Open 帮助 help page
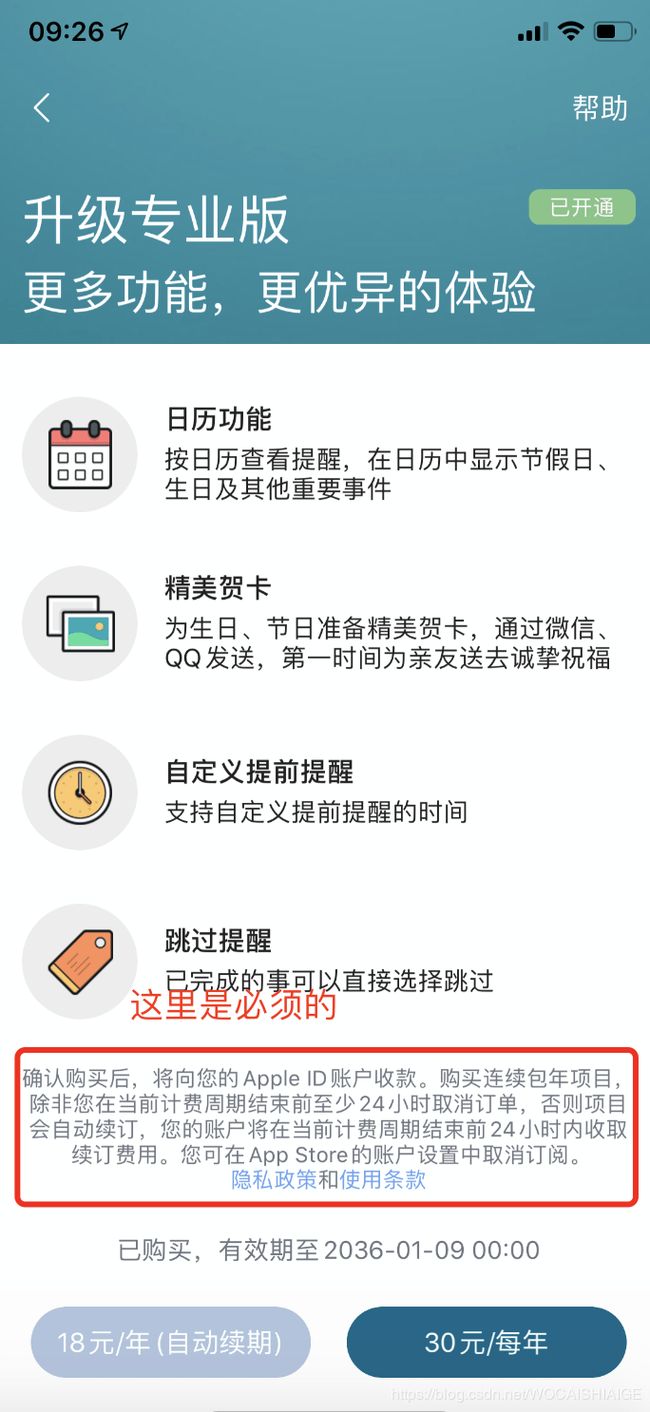 (600, 108)
